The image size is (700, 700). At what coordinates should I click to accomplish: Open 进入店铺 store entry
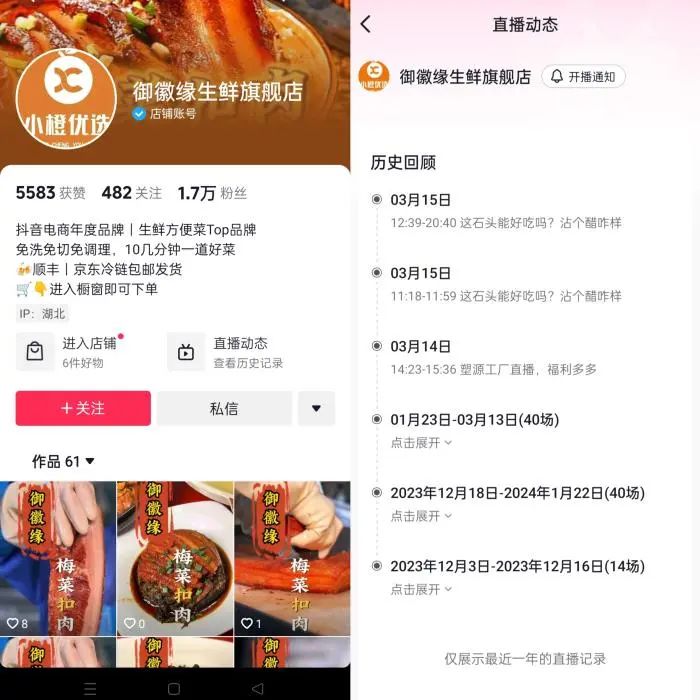click(75, 351)
